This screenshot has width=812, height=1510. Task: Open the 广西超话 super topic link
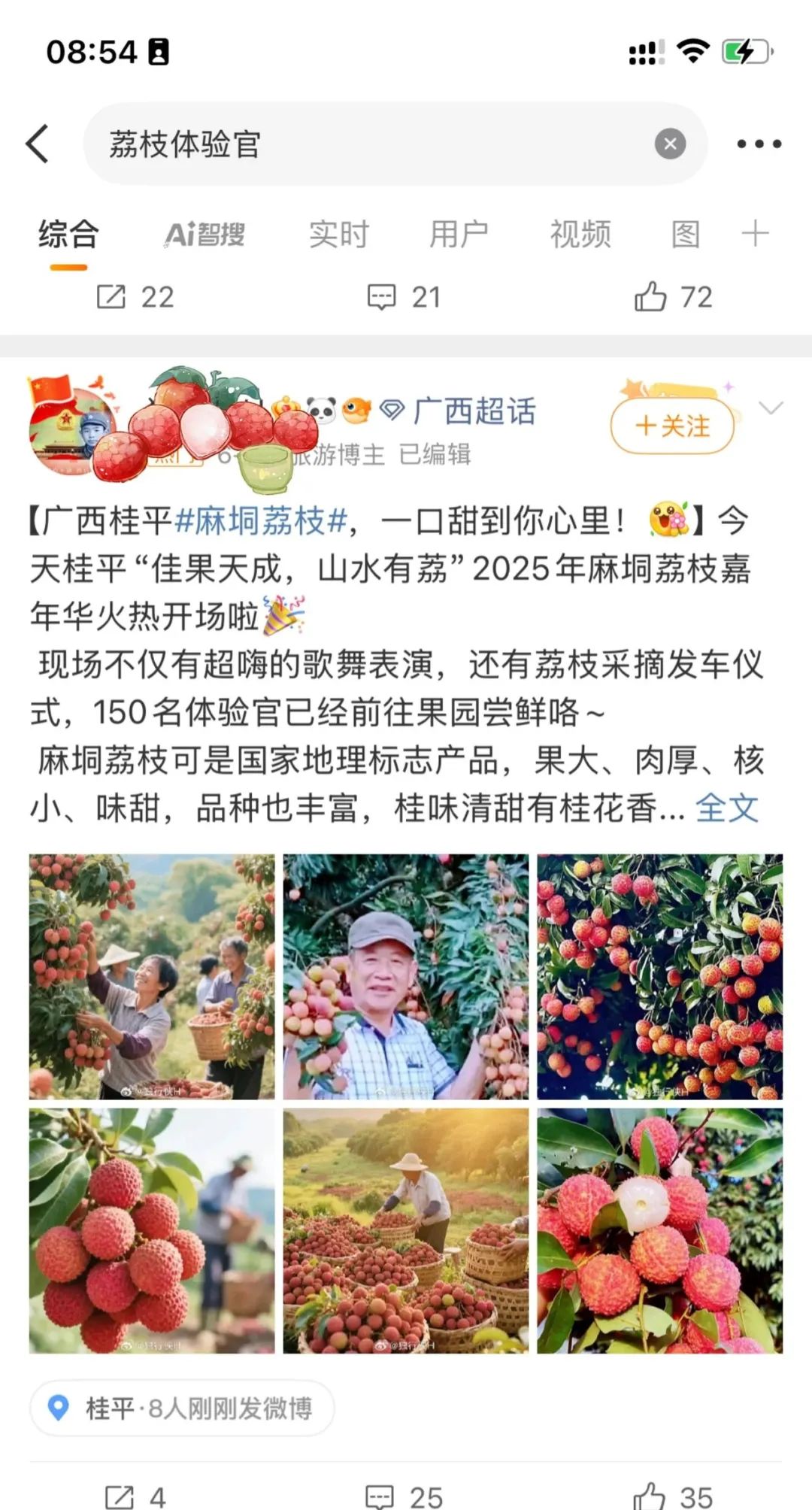pos(474,411)
